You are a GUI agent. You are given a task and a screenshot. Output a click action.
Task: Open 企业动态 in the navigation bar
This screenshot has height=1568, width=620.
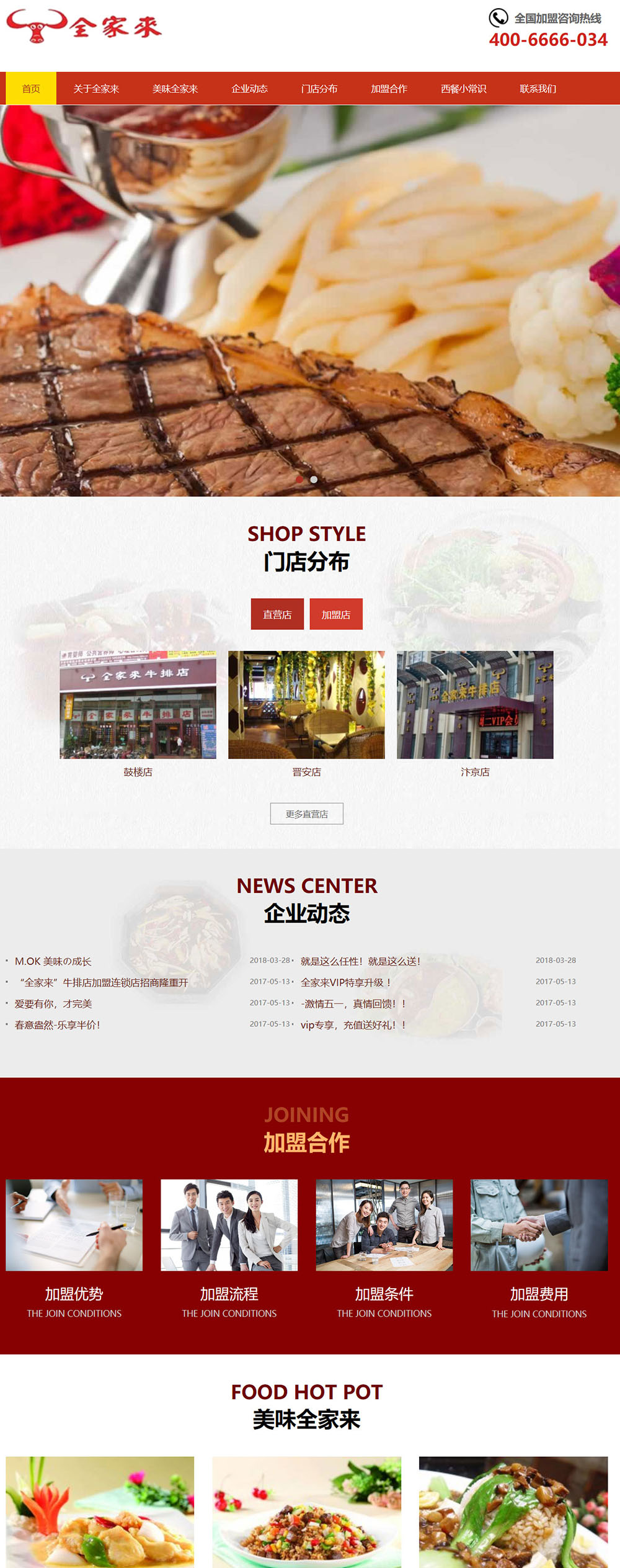(249, 89)
